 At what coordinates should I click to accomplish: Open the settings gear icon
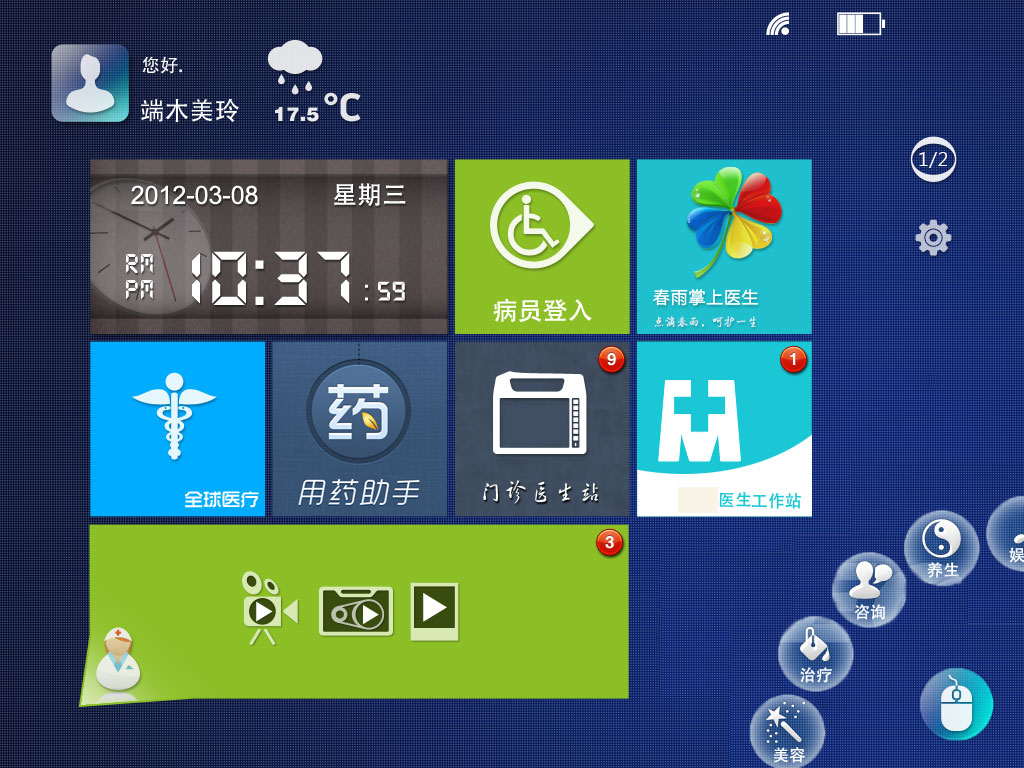click(933, 238)
